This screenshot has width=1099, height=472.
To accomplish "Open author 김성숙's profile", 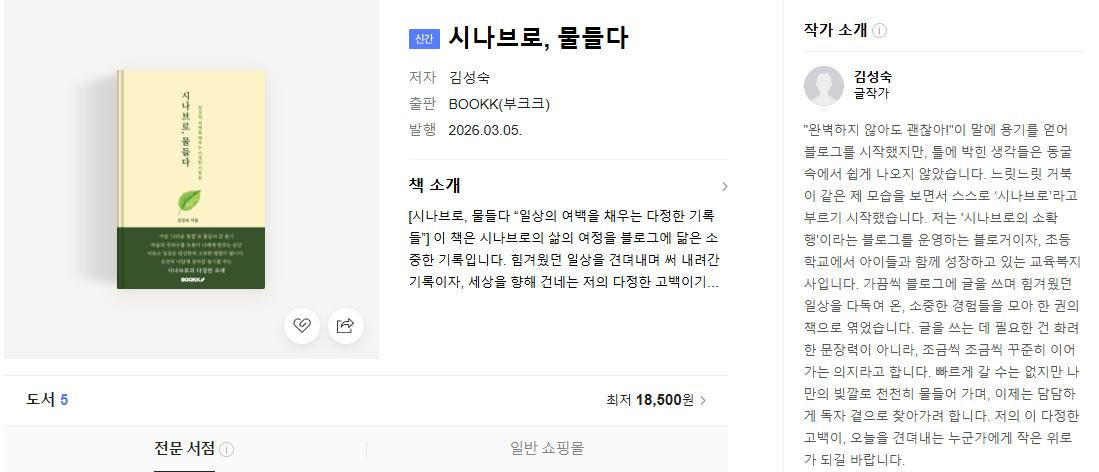I will click(x=873, y=77).
